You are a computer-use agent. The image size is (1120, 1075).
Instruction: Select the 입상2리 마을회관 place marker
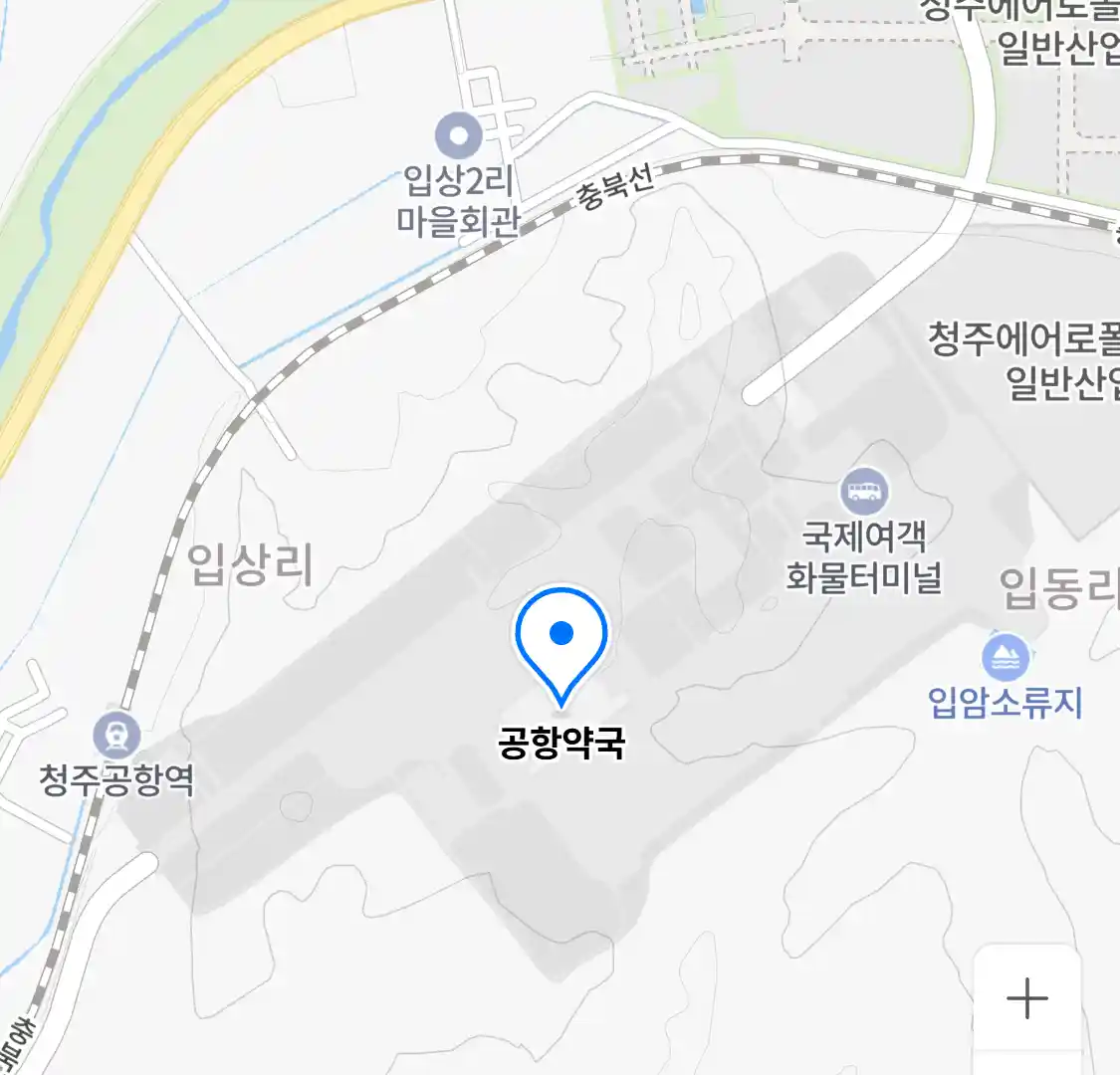point(459,136)
